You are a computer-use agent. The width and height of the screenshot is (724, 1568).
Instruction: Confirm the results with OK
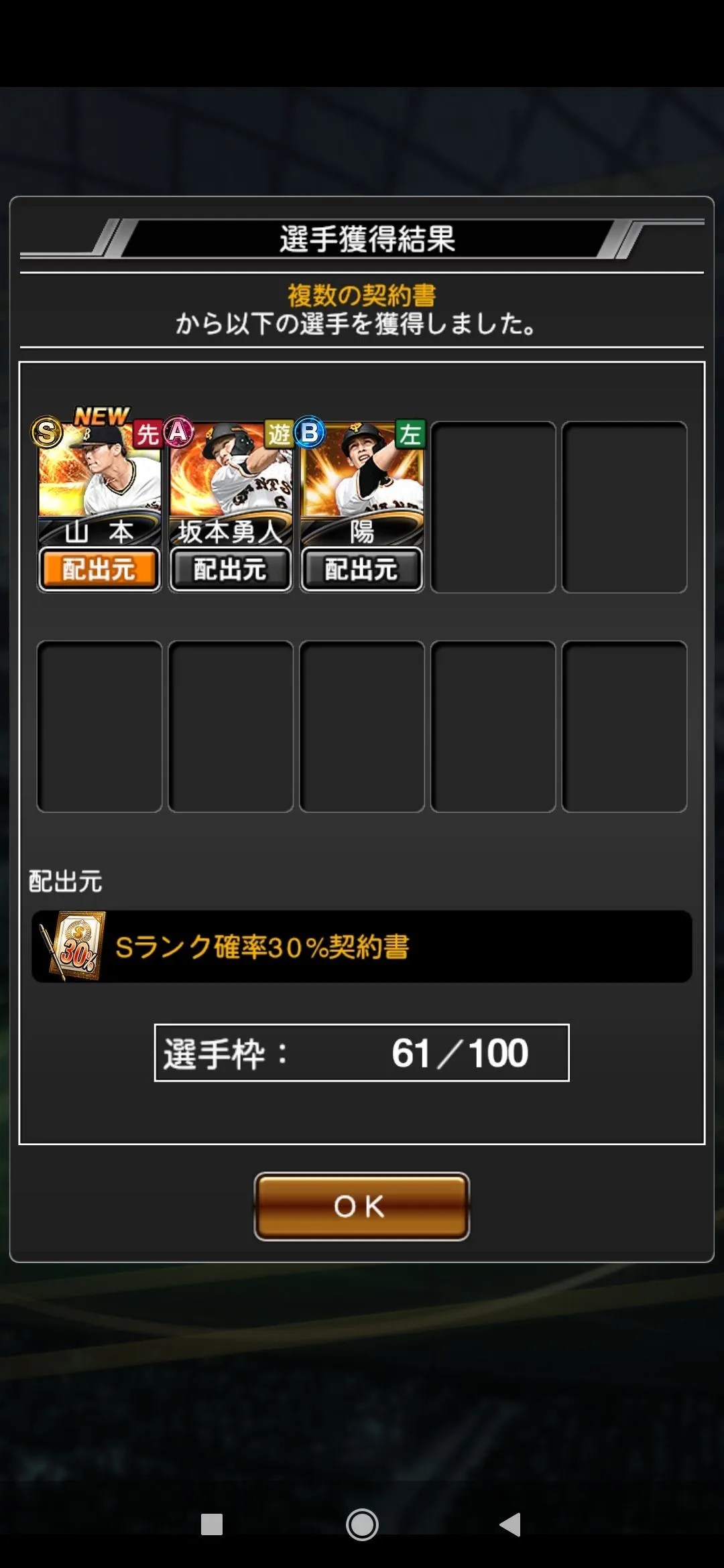(x=361, y=1206)
